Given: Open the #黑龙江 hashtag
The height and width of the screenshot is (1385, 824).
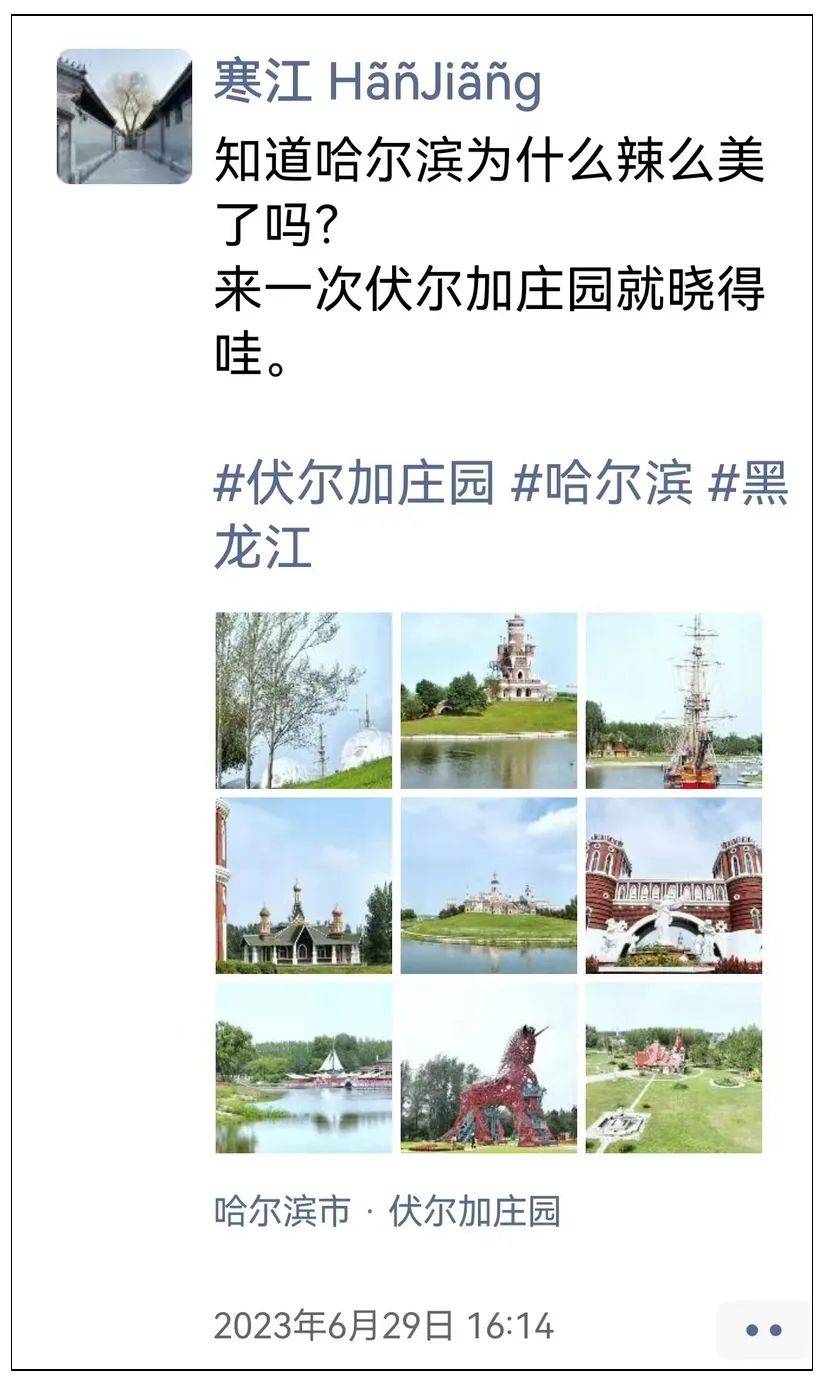Looking at the screenshot, I should tap(264, 548).
